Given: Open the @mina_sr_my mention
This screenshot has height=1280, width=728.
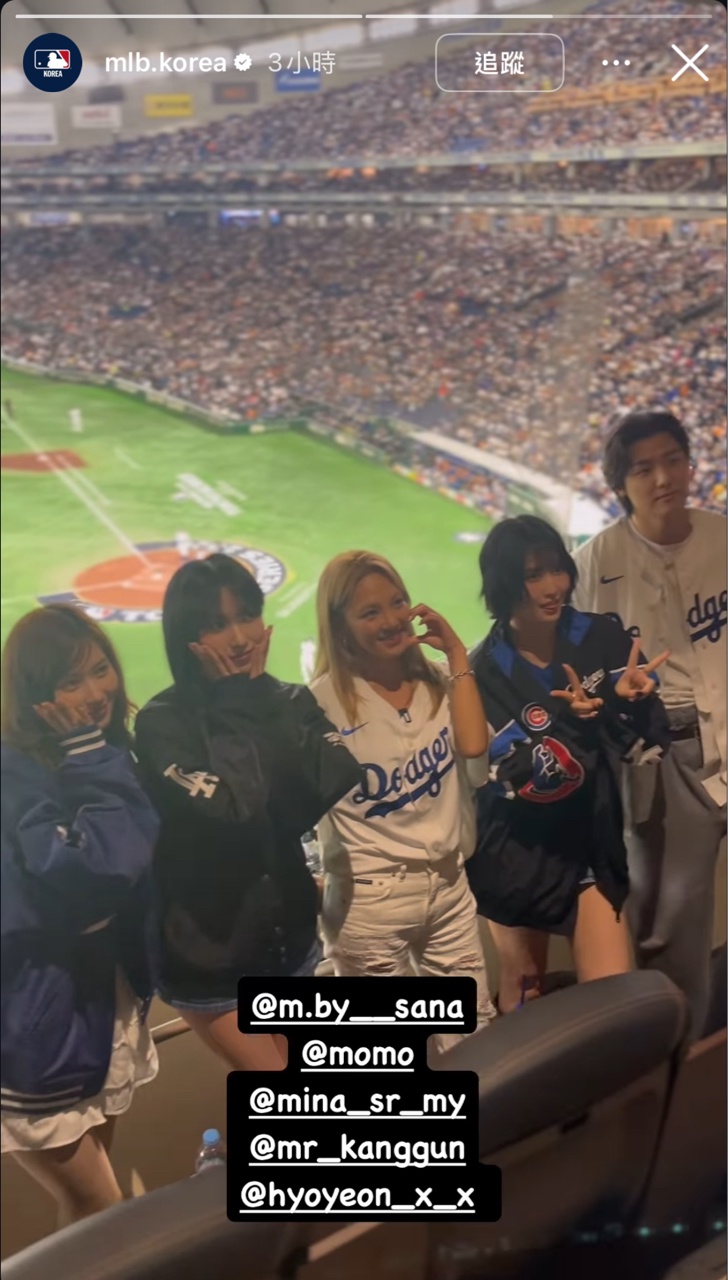Looking at the screenshot, I should point(357,1101).
